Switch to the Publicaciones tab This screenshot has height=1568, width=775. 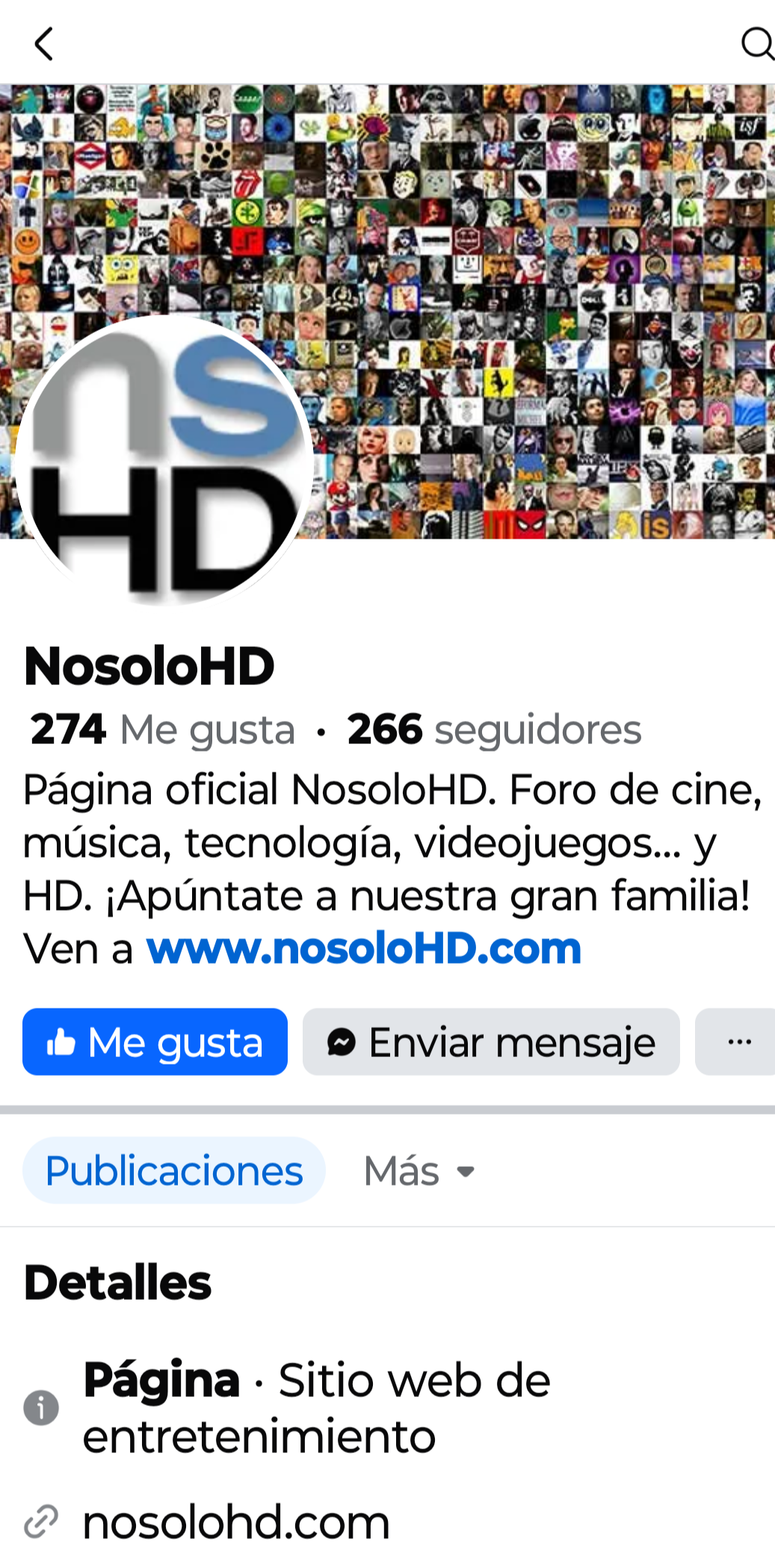click(x=173, y=1171)
